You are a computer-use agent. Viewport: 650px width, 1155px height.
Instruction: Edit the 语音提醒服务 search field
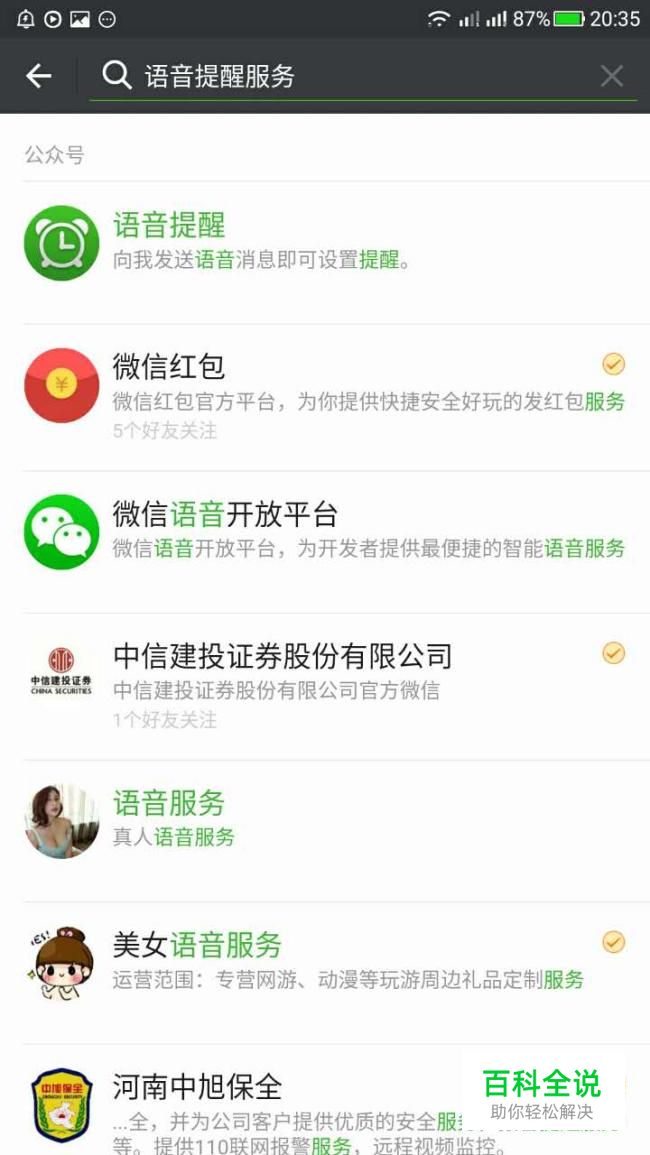[x=363, y=77]
